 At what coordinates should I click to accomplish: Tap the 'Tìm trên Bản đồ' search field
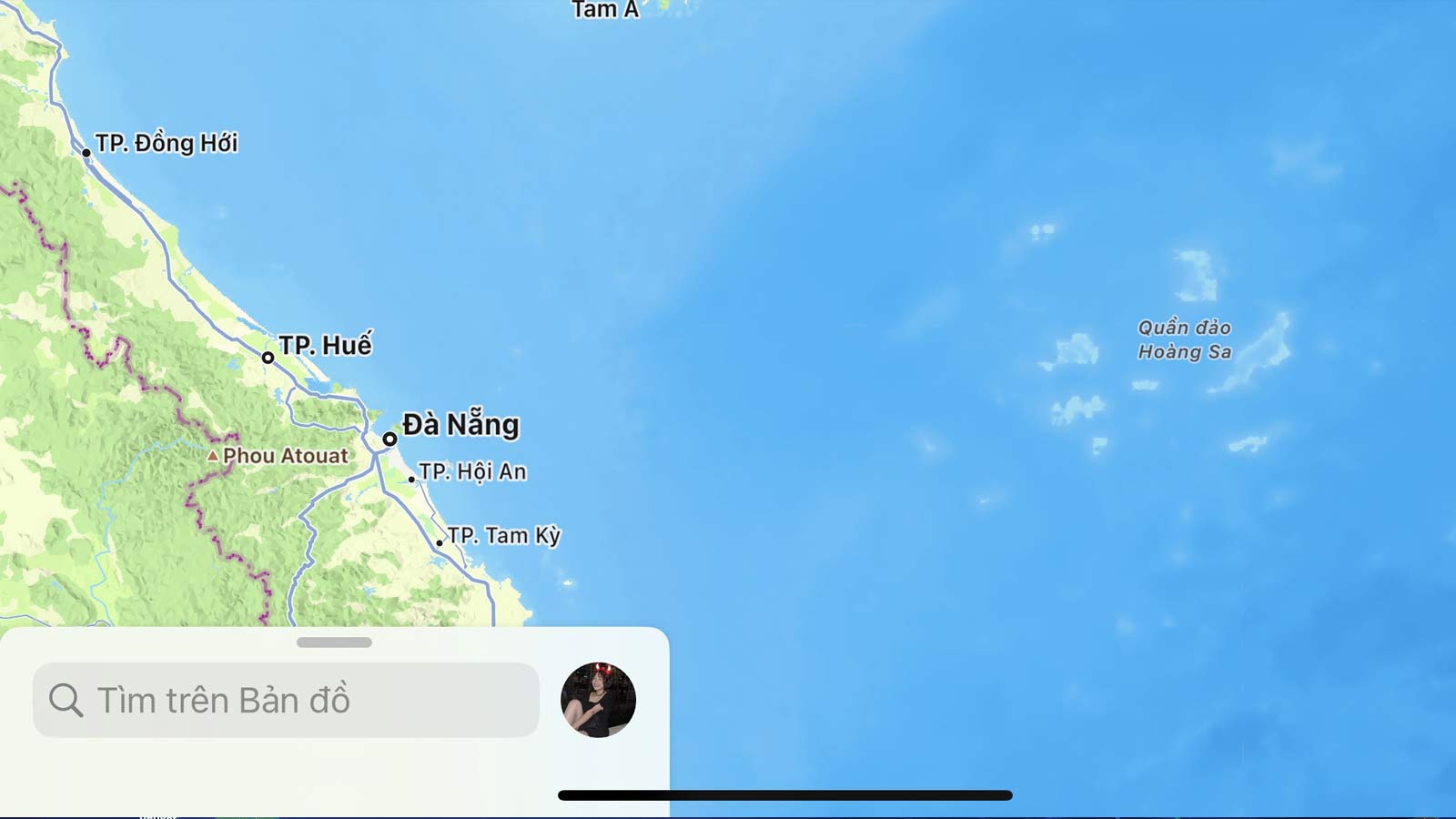coord(286,700)
